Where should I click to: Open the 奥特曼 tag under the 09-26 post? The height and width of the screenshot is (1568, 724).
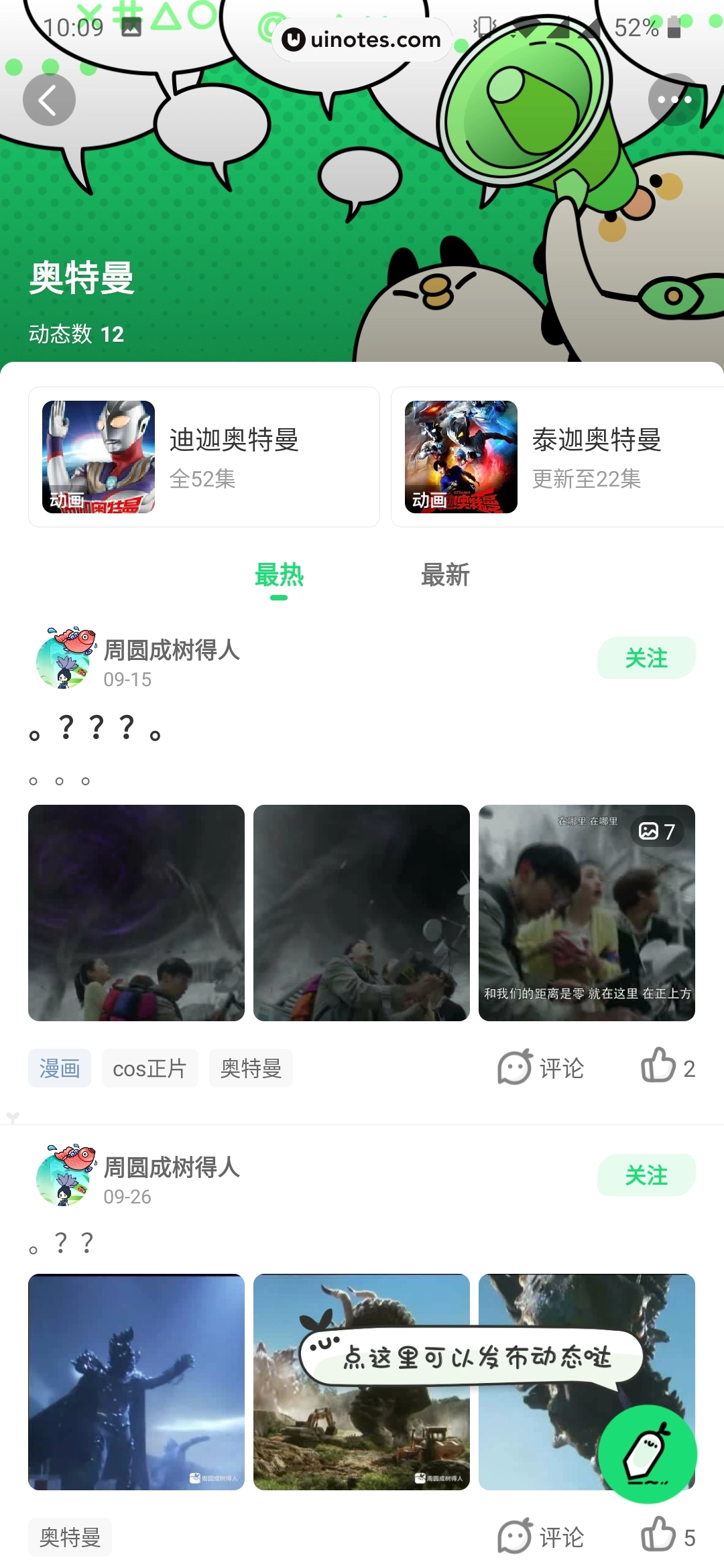70,1537
